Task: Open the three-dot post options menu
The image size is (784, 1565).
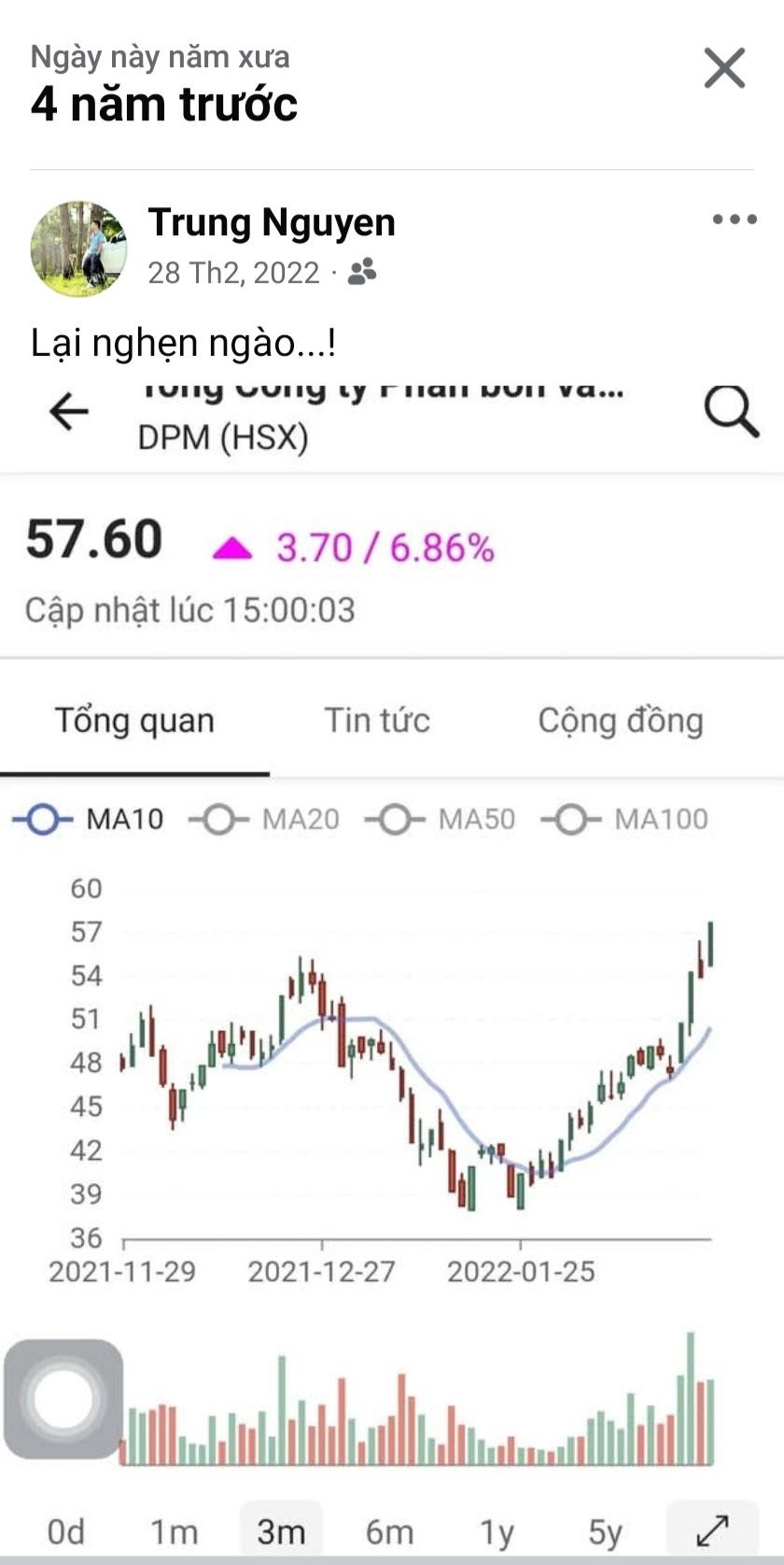Action: [735, 220]
